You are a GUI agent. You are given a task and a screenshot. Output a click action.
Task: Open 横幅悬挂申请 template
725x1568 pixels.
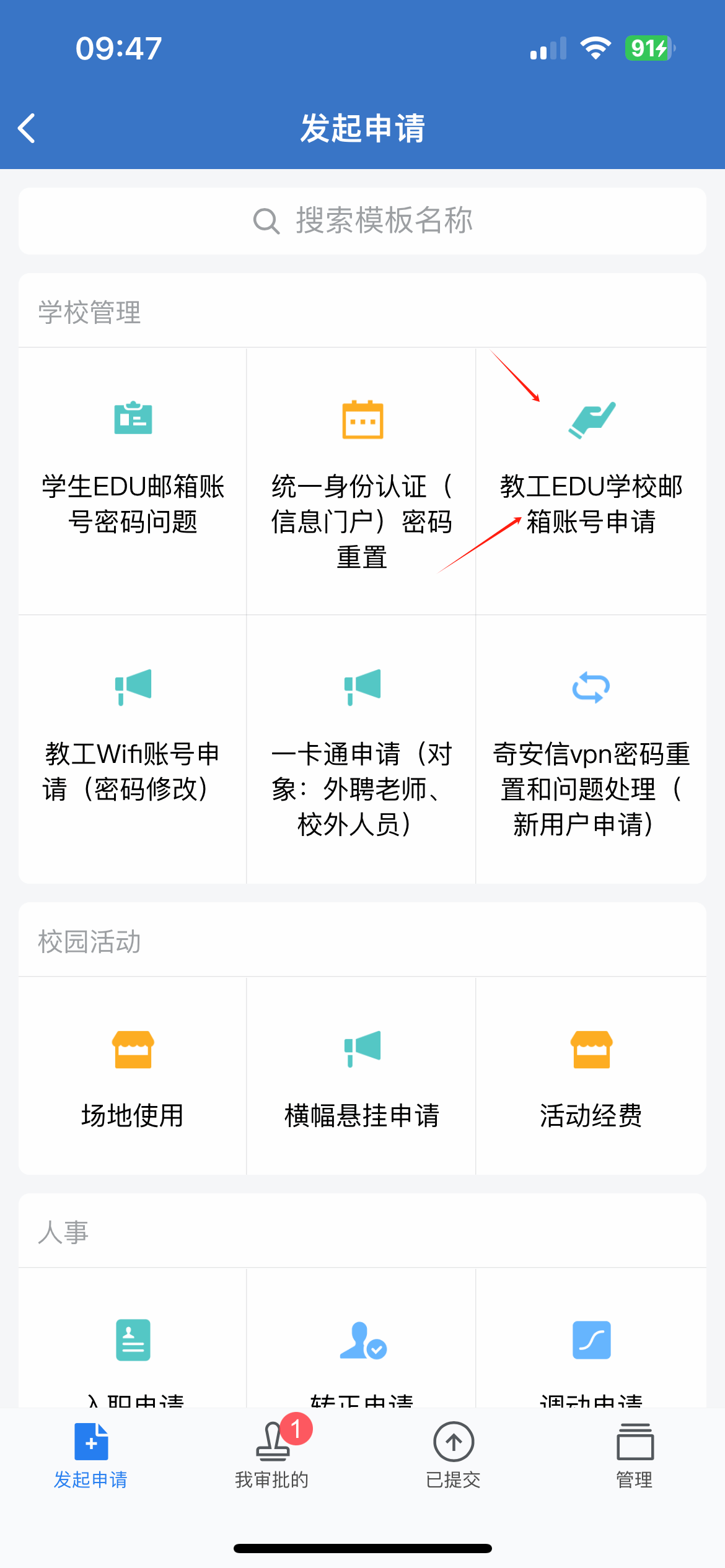(x=362, y=1076)
